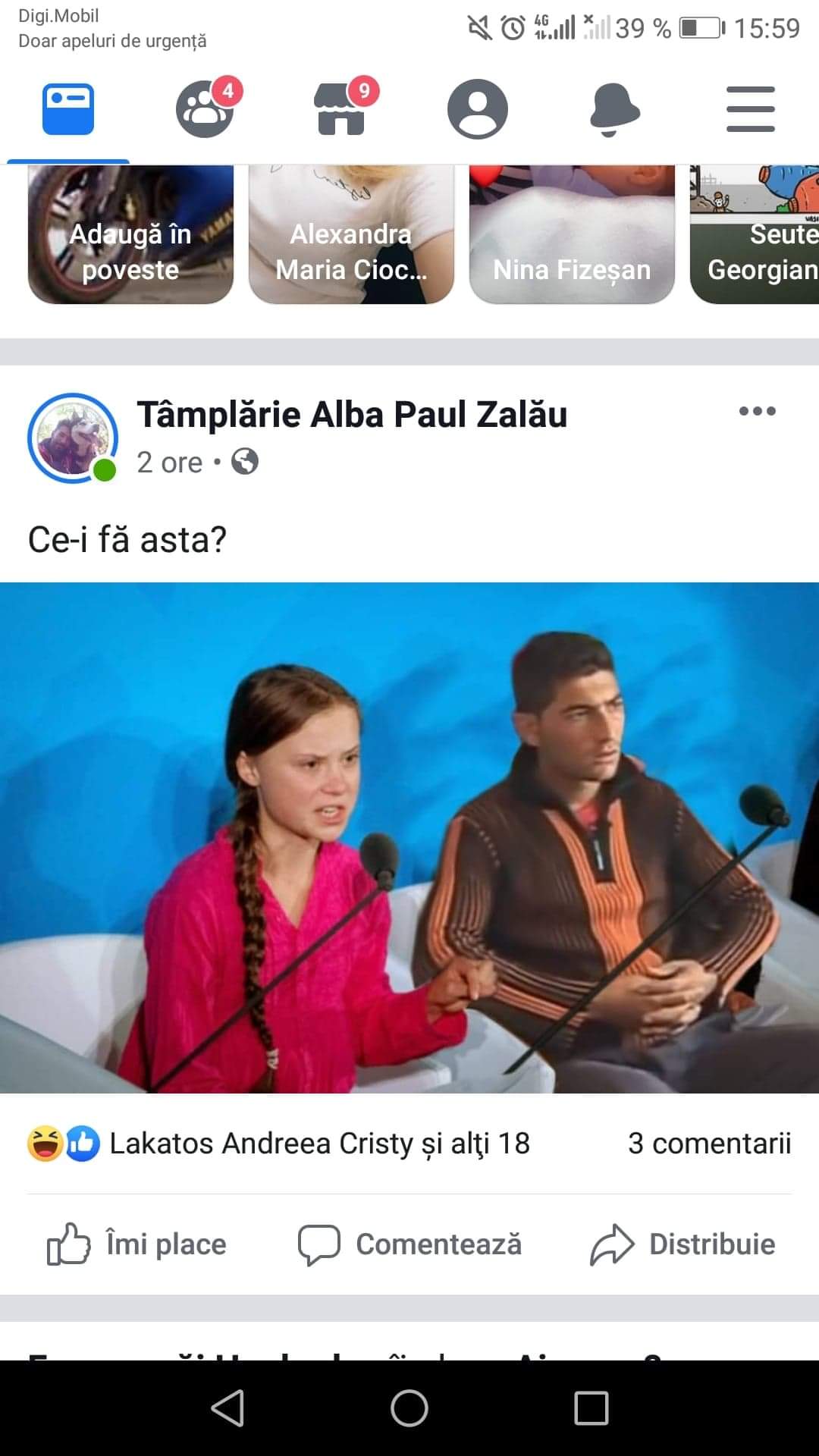
Task: Open the hamburger menu tab
Action: pyautogui.click(x=751, y=109)
